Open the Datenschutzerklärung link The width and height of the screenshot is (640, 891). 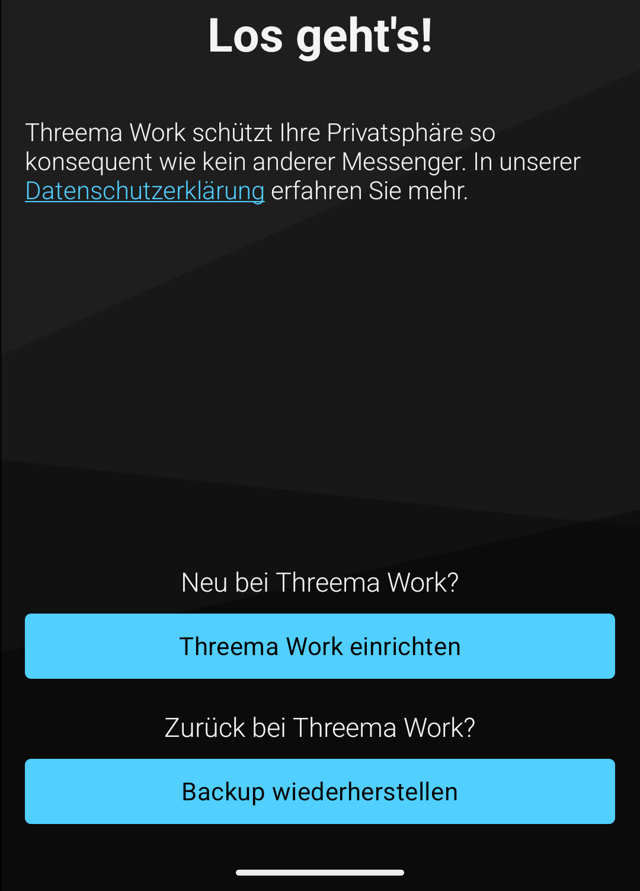(145, 191)
